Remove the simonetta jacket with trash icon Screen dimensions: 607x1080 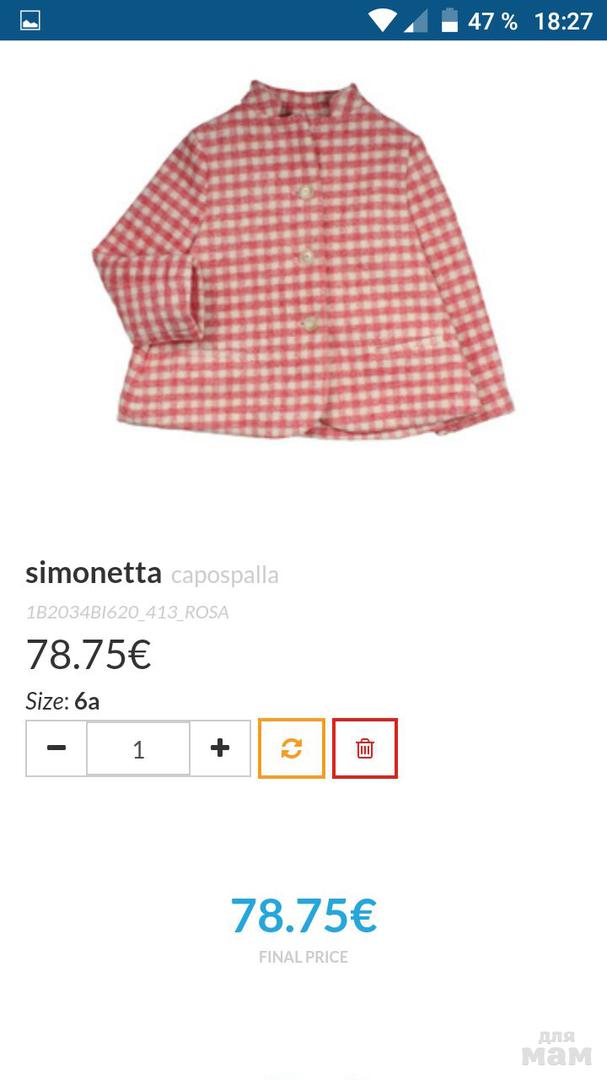(x=365, y=748)
